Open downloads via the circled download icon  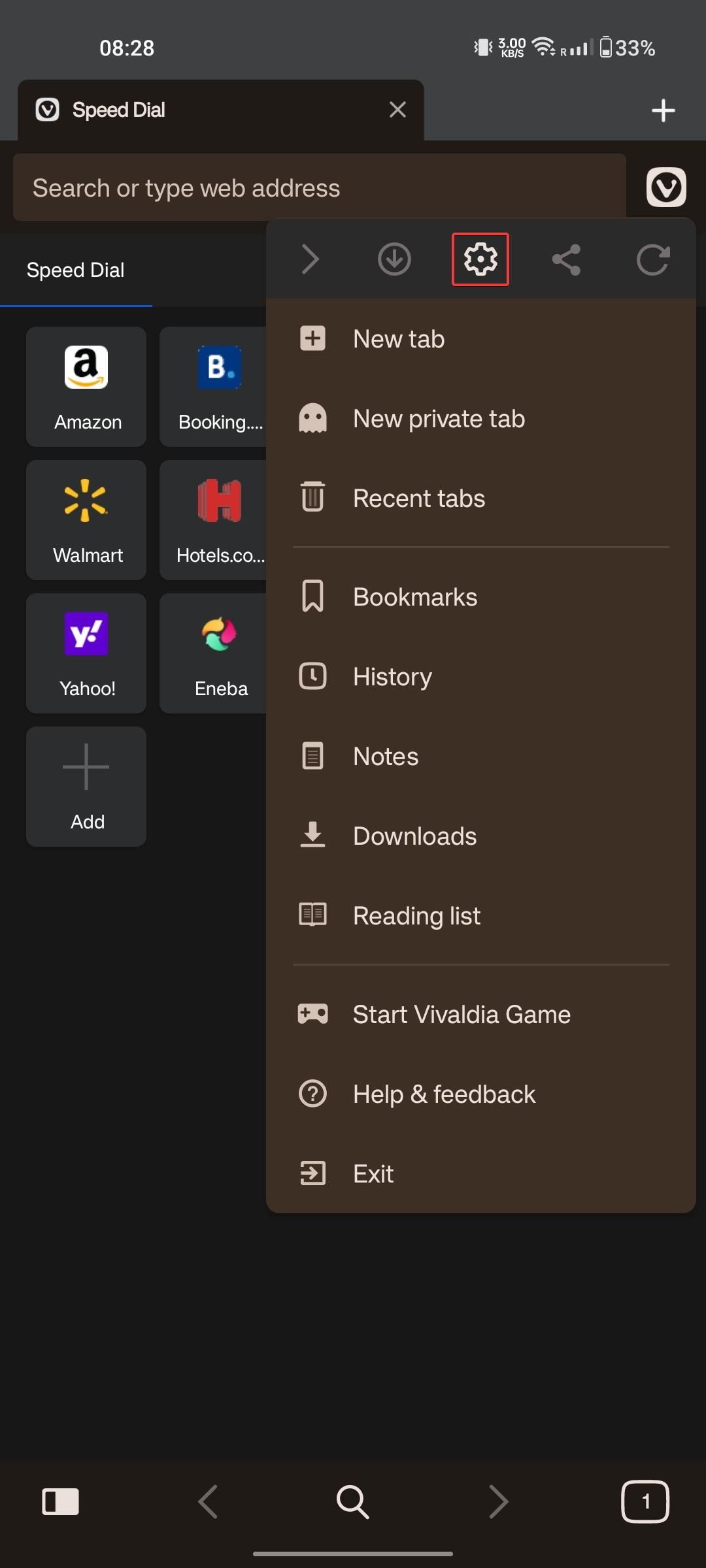click(394, 259)
